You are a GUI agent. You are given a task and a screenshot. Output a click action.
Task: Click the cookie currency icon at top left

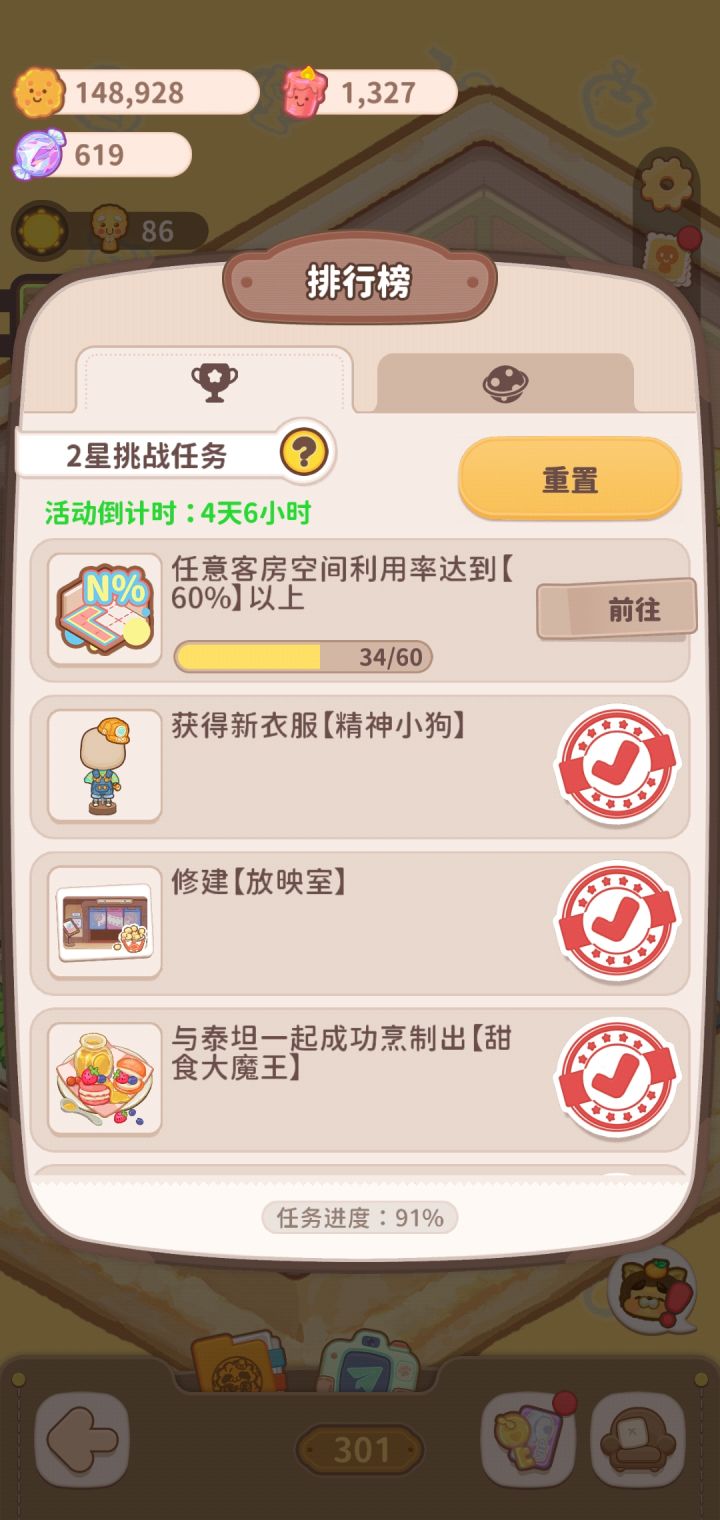point(38,93)
